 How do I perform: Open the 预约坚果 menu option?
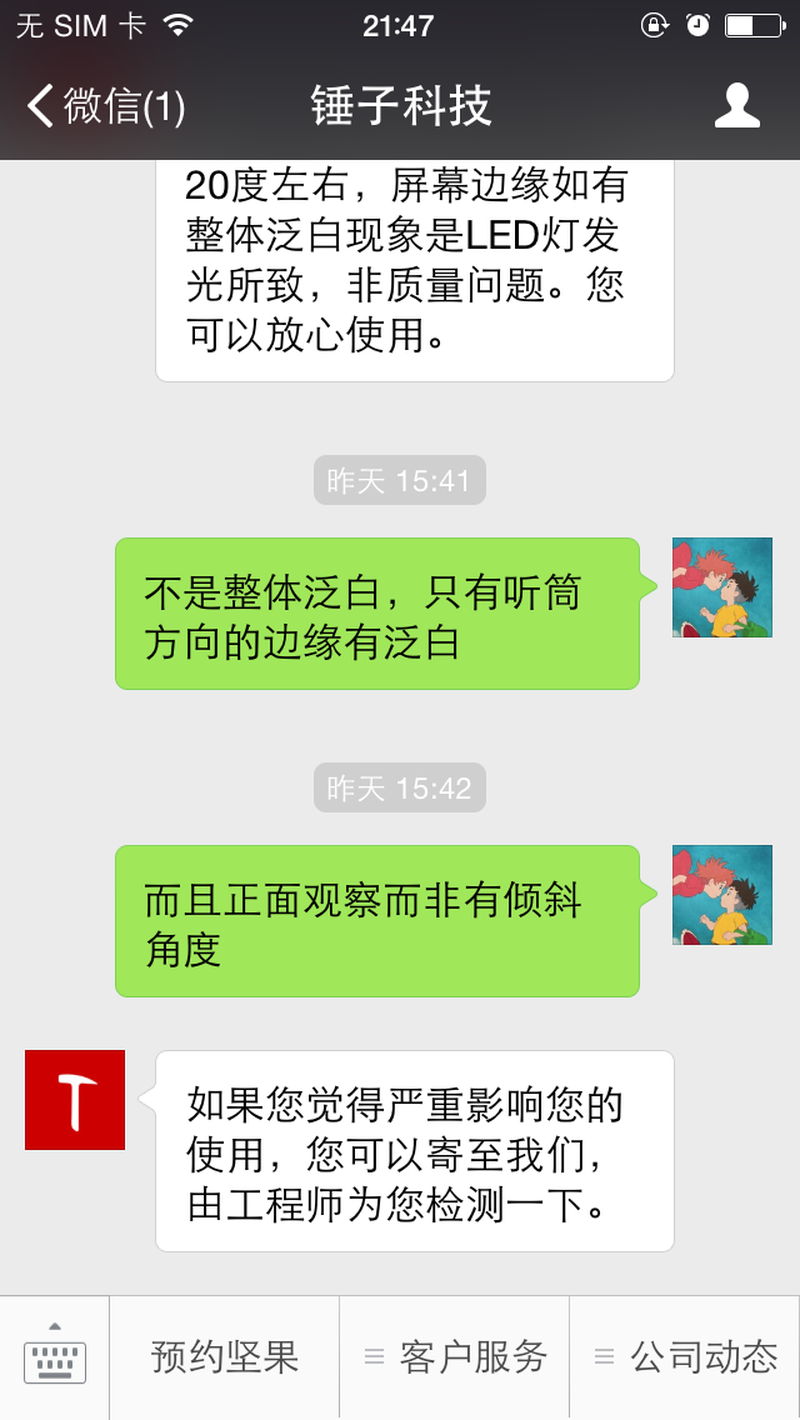pos(223,1357)
